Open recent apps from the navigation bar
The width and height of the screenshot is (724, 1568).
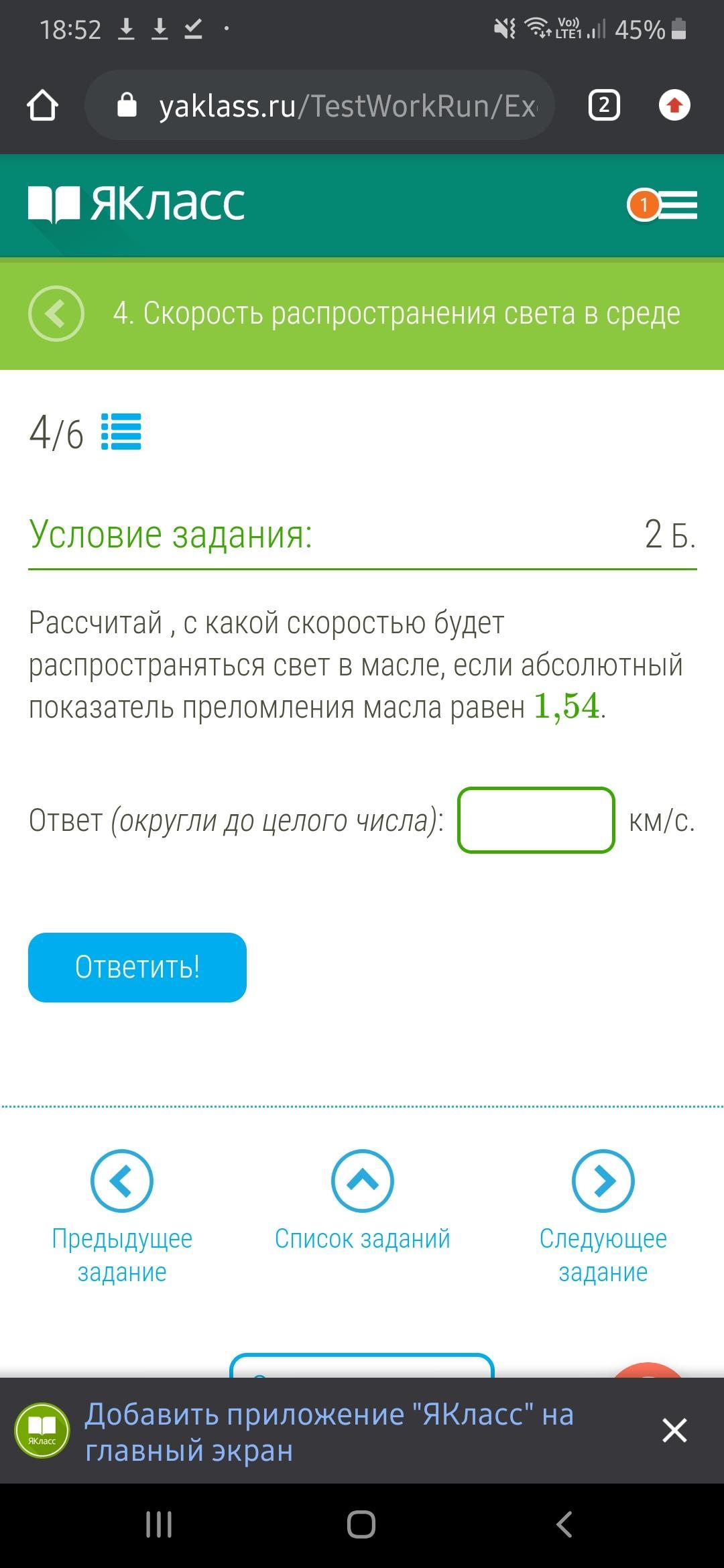pos(159,1524)
